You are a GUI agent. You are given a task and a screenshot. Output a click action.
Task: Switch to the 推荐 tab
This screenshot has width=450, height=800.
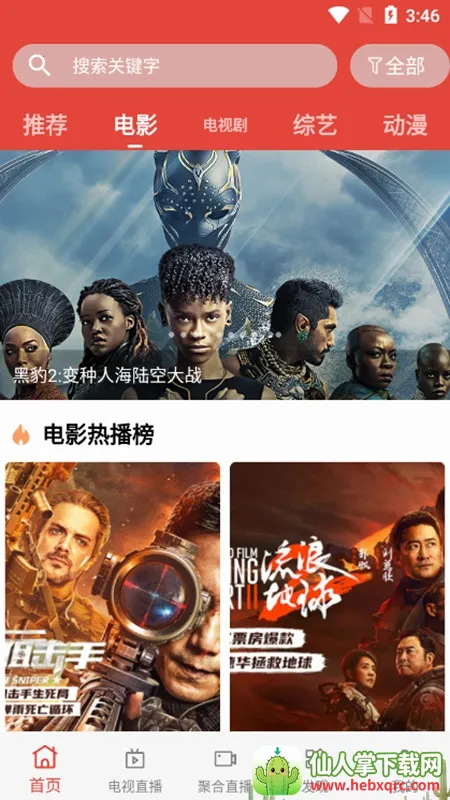tap(45, 125)
